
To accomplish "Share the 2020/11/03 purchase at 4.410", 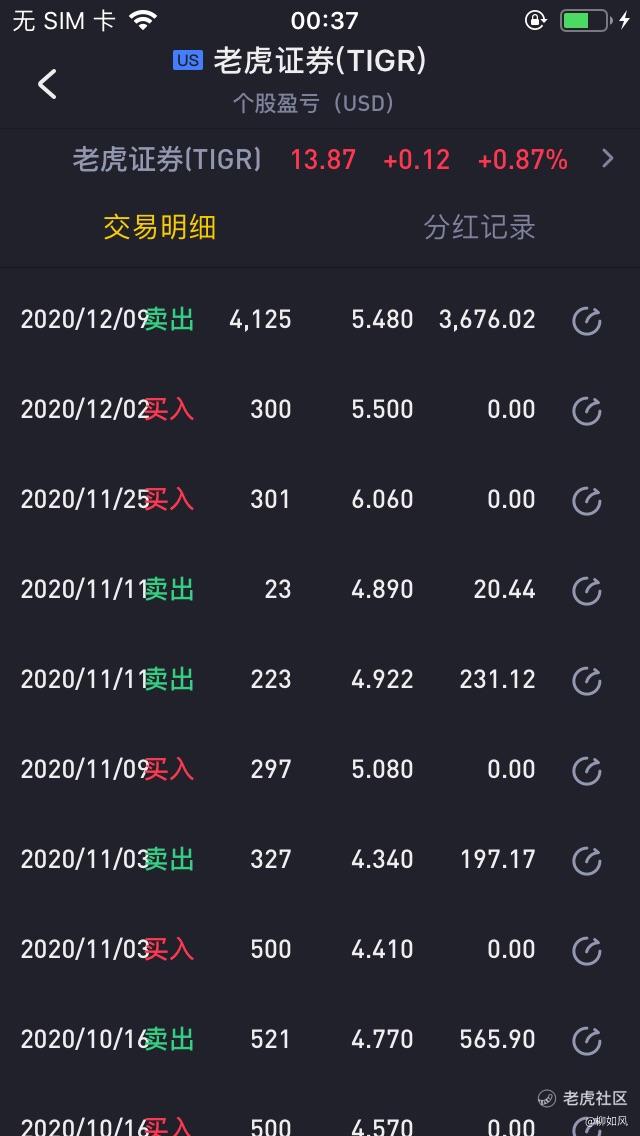I will point(586,951).
